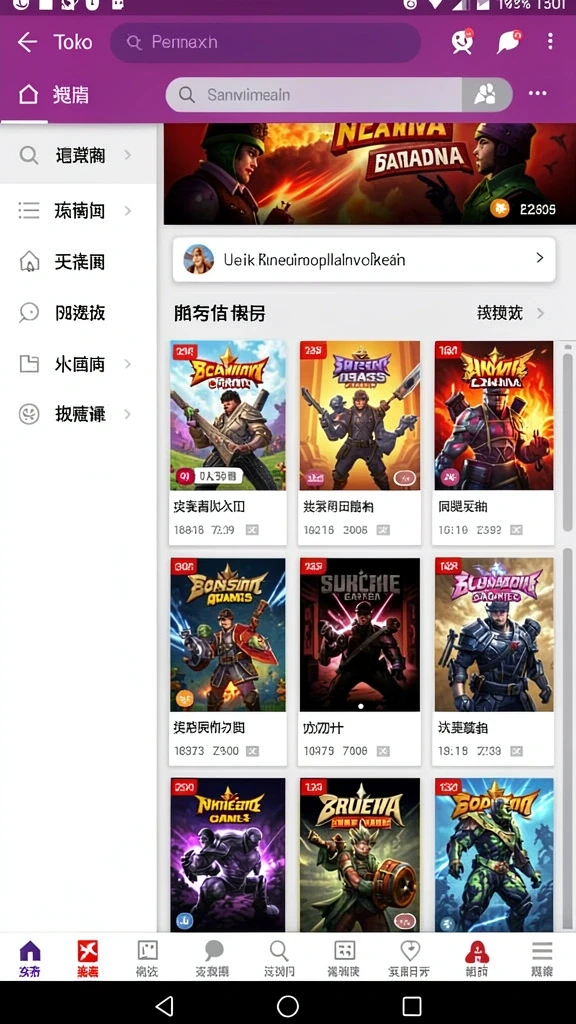
Task: Tap the people icon beside the Sanvimeain box
Action: click(x=486, y=95)
